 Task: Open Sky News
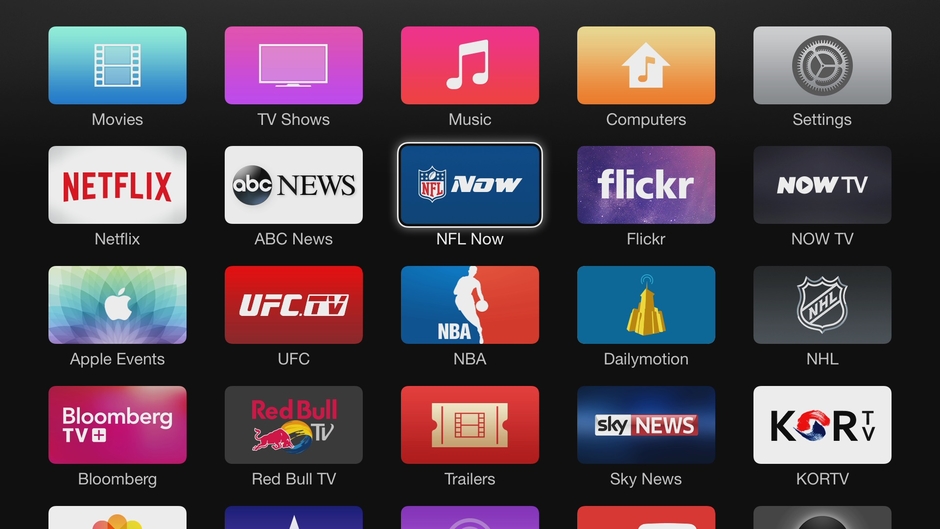(646, 425)
